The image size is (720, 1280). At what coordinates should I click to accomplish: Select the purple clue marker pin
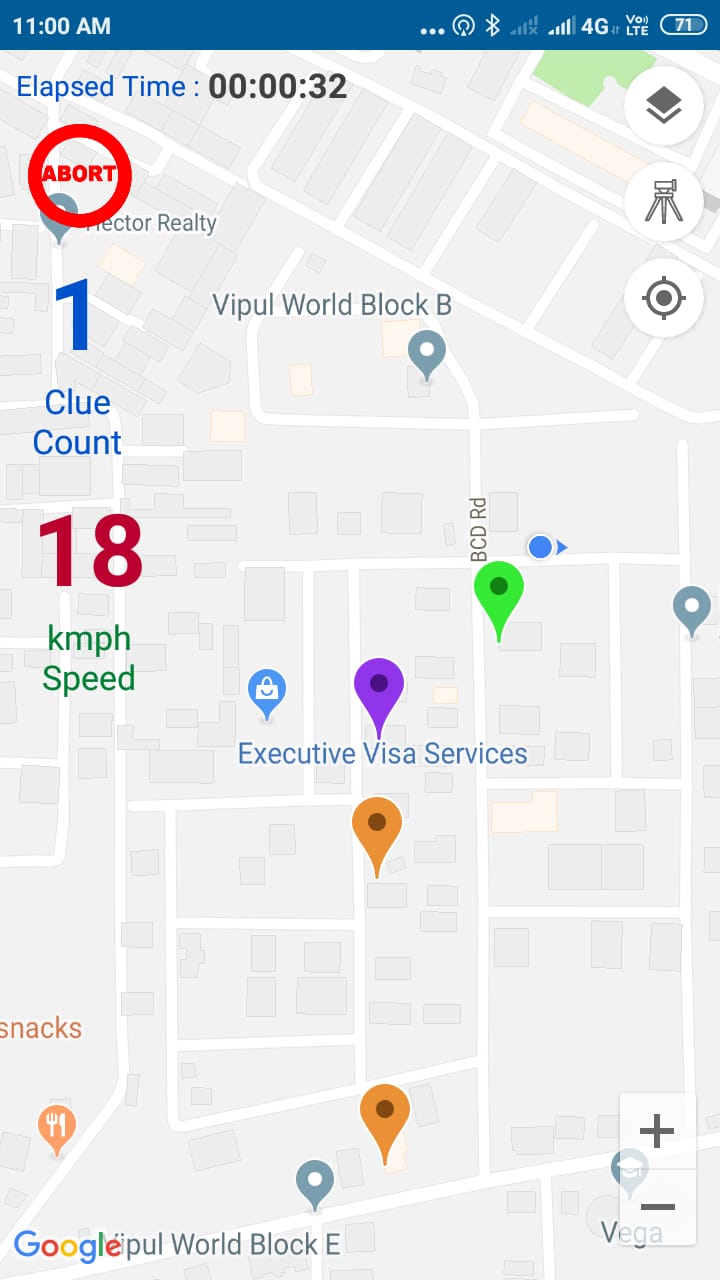[x=378, y=691]
